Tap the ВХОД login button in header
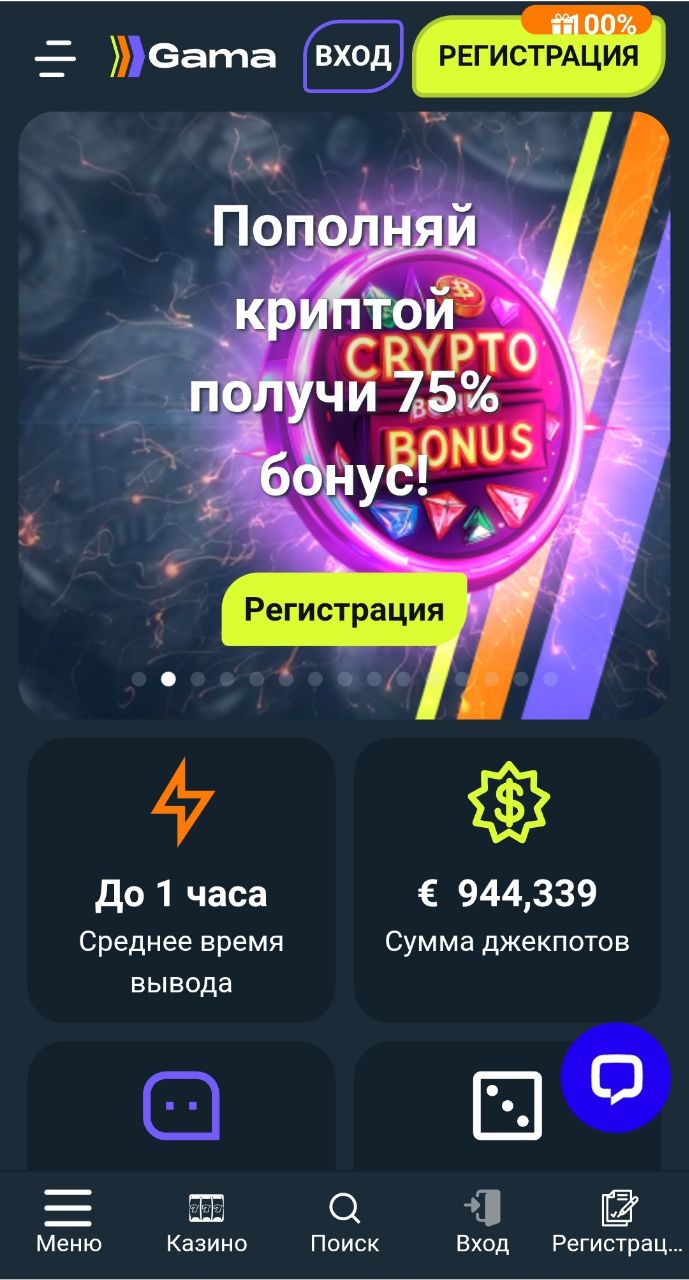The image size is (689, 1280). point(353,56)
